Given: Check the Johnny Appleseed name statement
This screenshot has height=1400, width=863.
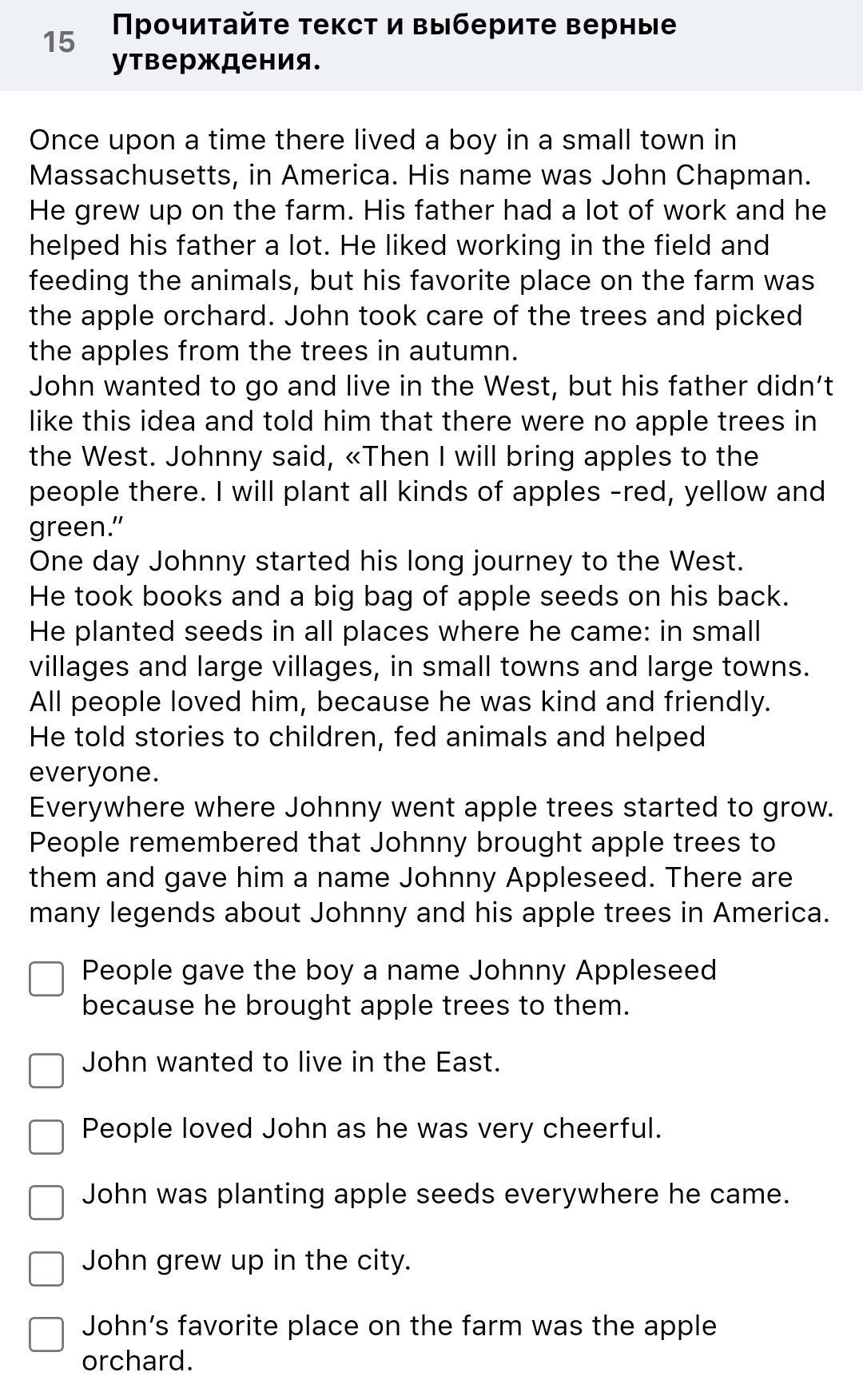Looking at the screenshot, I should [x=46, y=979].
